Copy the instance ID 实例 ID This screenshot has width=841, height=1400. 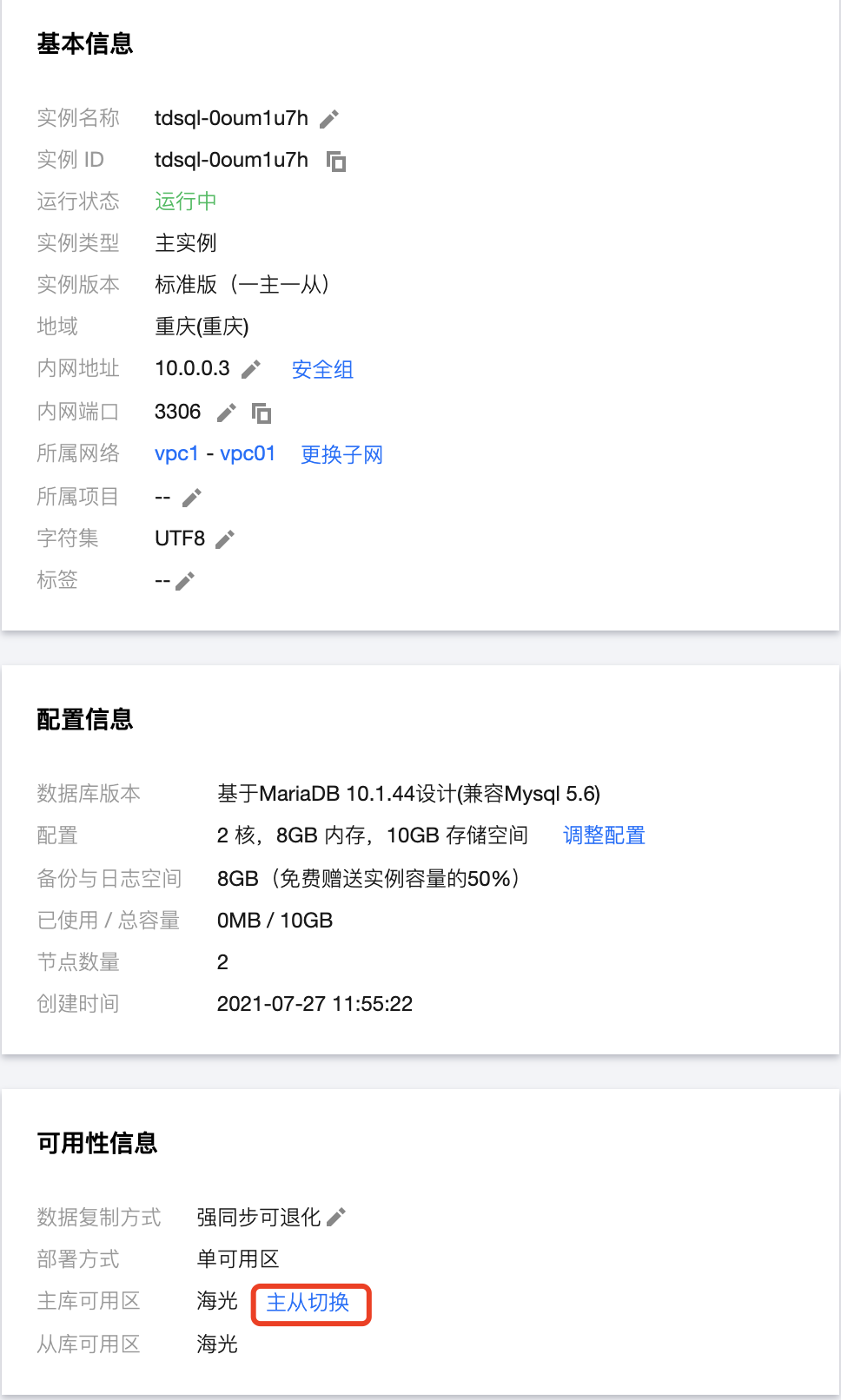coord(336,161)
